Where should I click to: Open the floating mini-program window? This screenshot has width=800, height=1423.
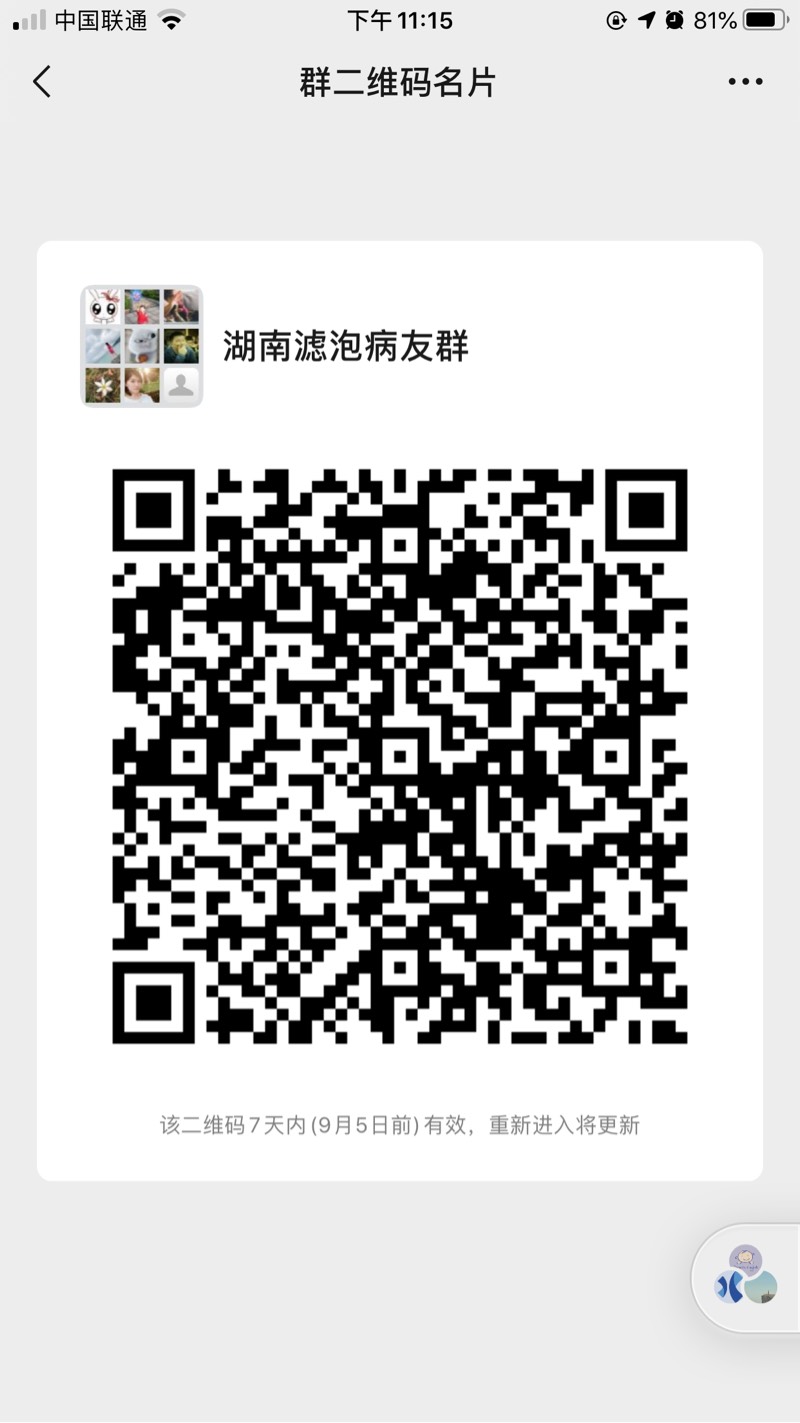click(x=746, y=1275)
